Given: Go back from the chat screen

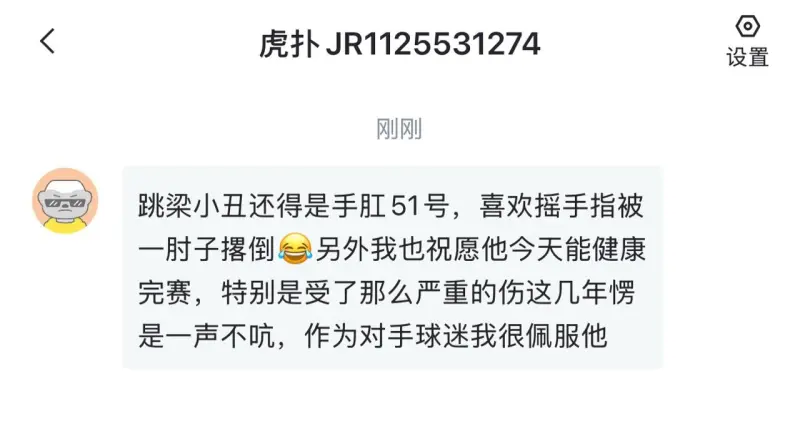Looking at the screenshot, I should 47,42.
